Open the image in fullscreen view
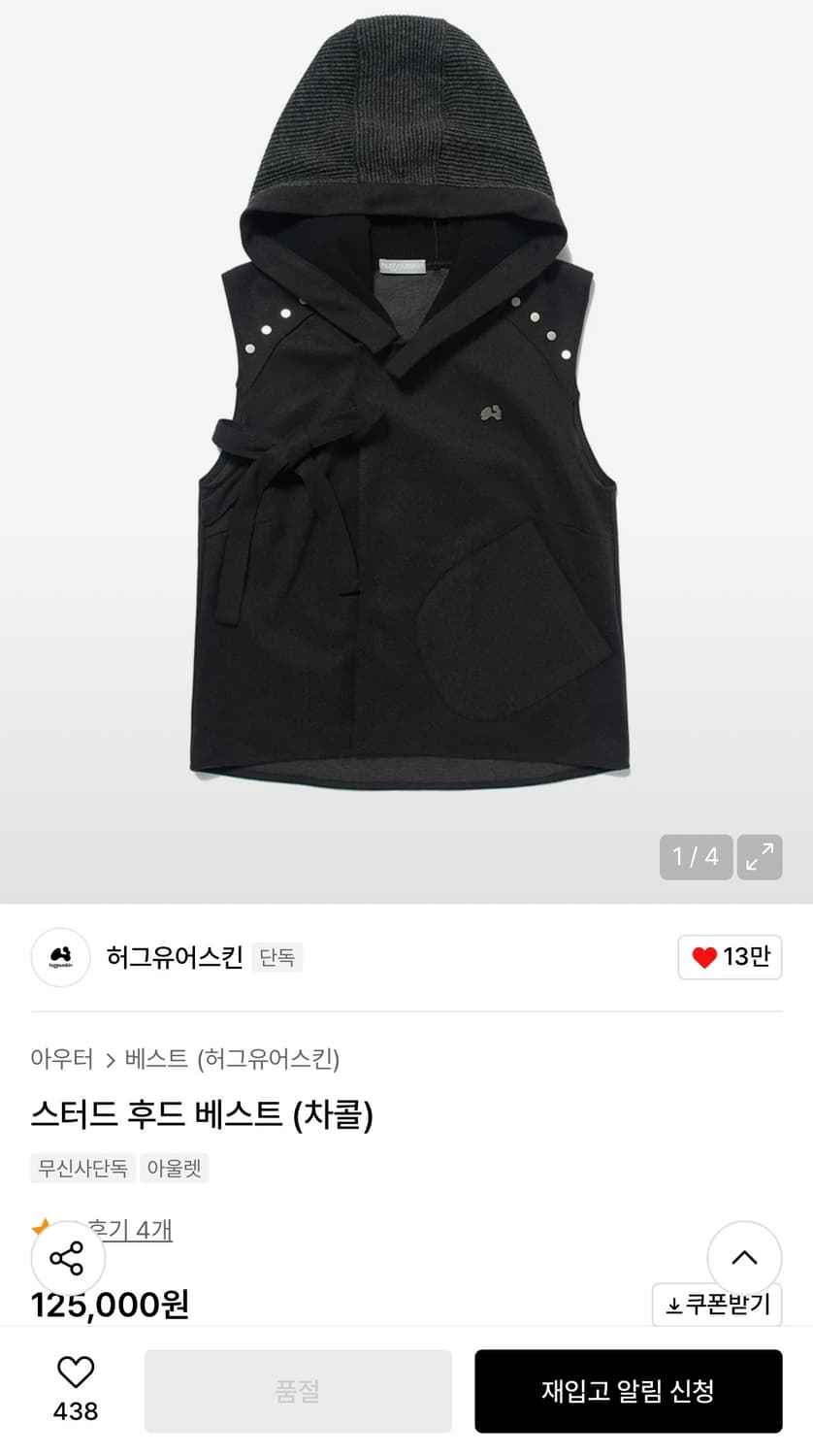Image resolution: width=813 pixels, height=1456 pixels. coord(760,856)
